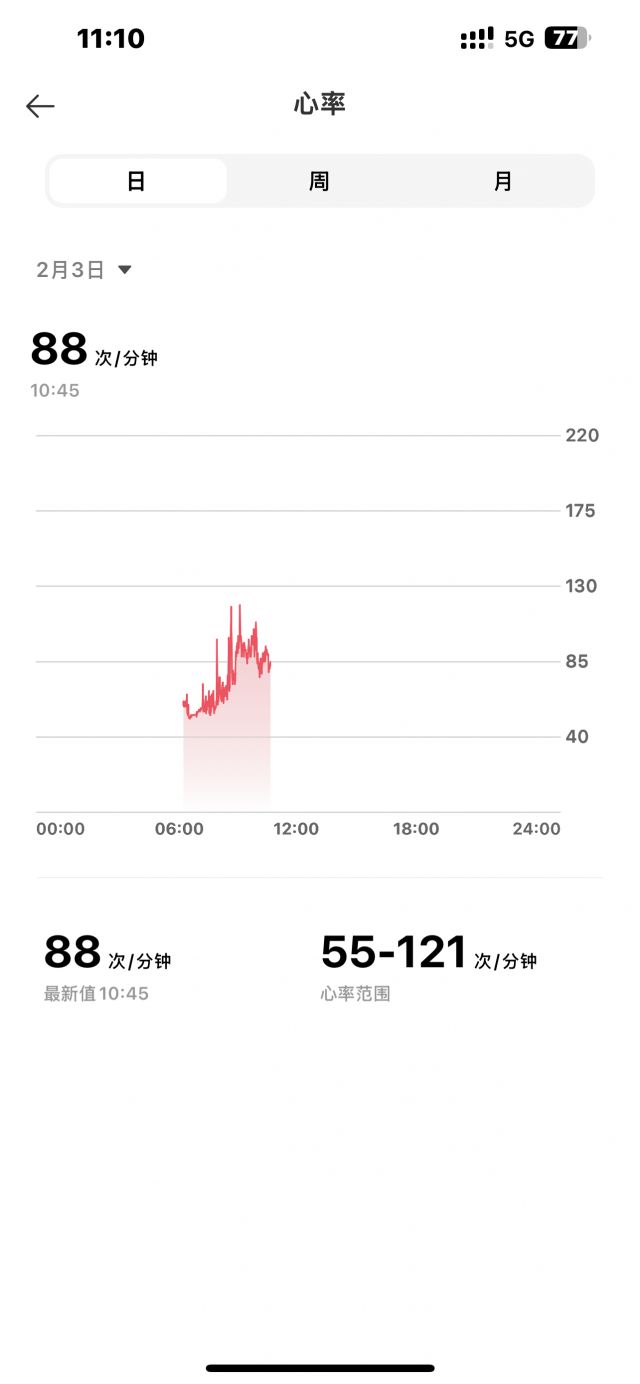Screen dimensions: 640x1384
Task: Select the 日 (day) tab
Action: coord(137,181)
